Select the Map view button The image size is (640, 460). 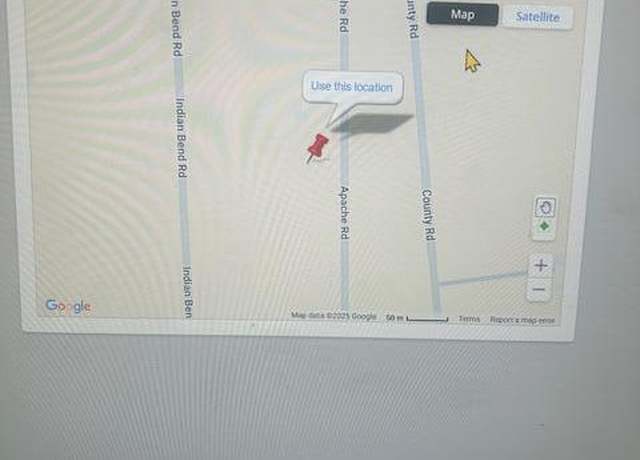click(x=462, y=14)
